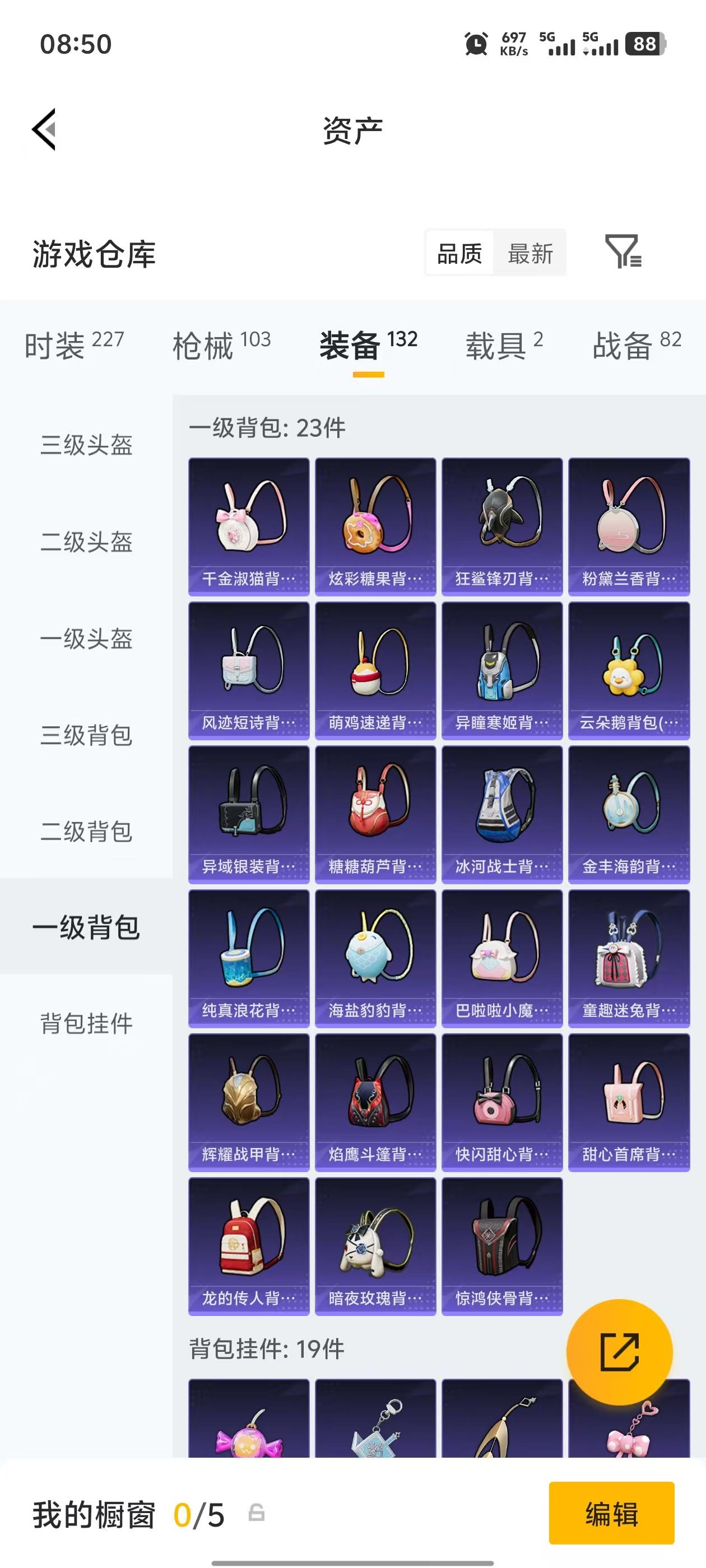Open the 冰河战士背包 thumbnail

[502, 813]
